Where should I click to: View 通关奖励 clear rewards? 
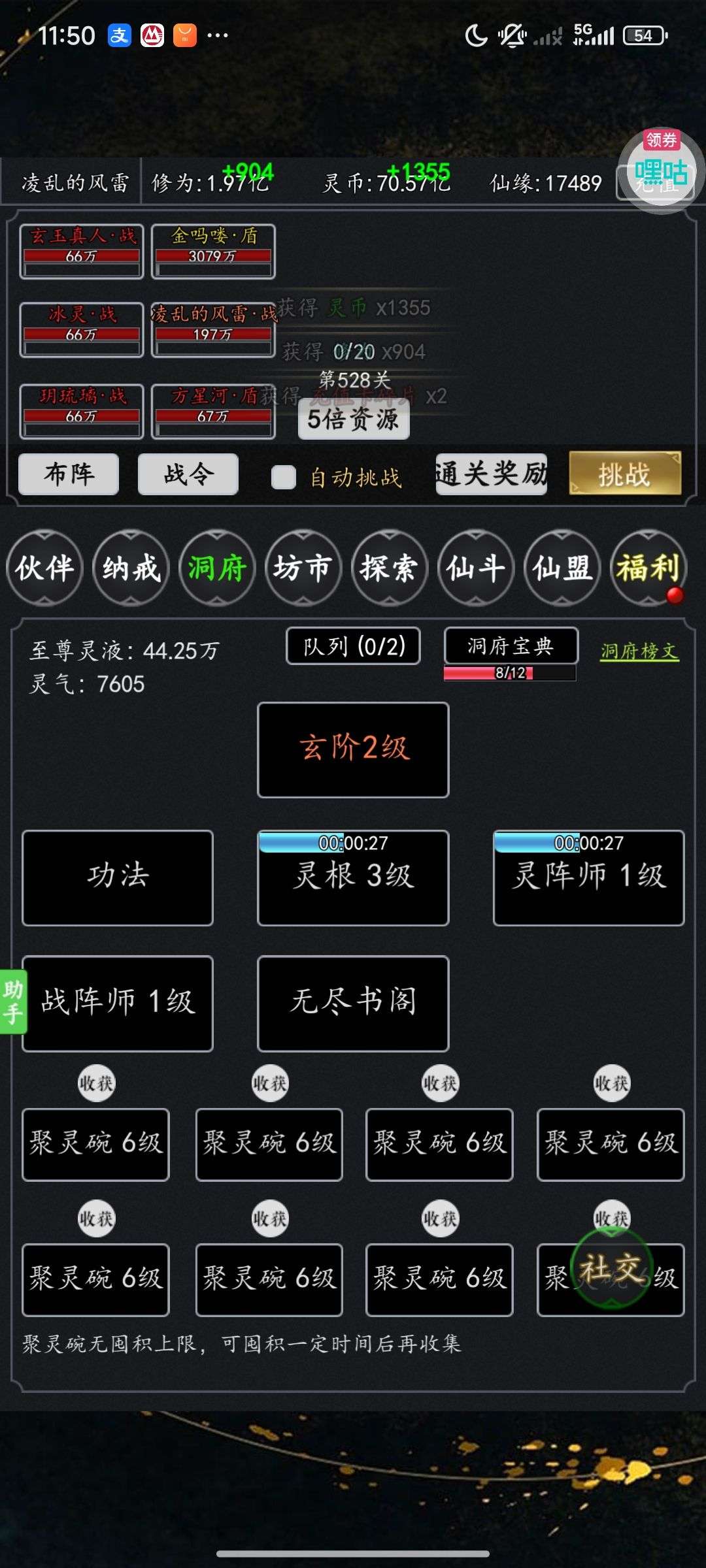pyautogui.click(x=491, y=474)
